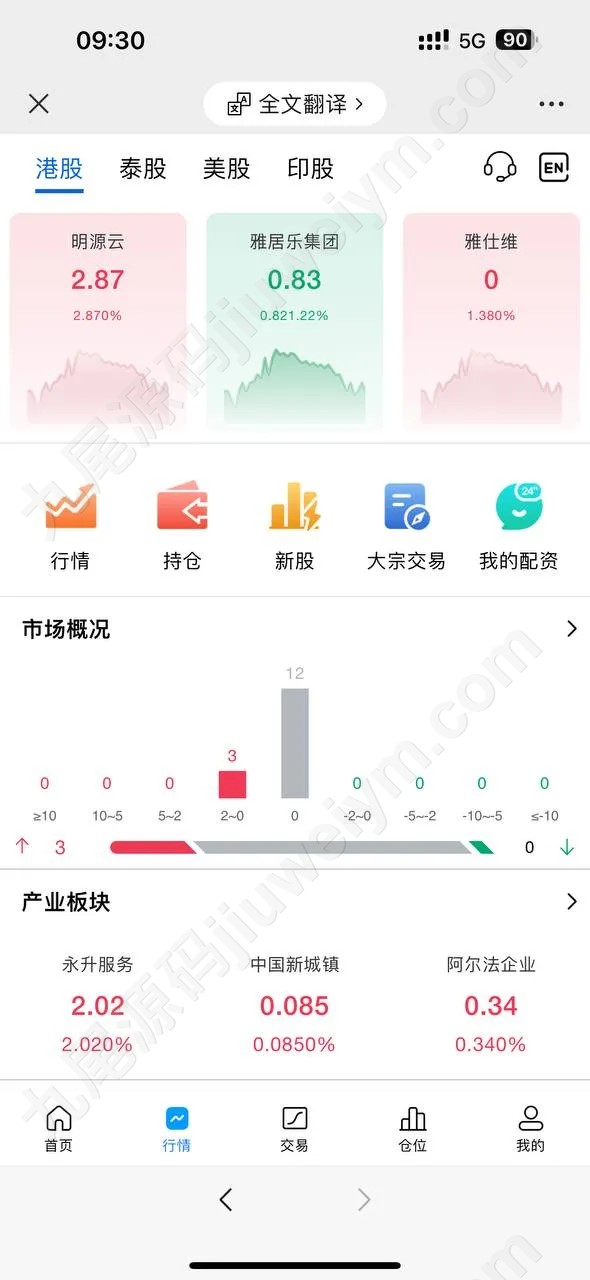Screen dimensions: 590x1280
Task: Go to the 交易 bottom tab
Action: (295, 1129)
